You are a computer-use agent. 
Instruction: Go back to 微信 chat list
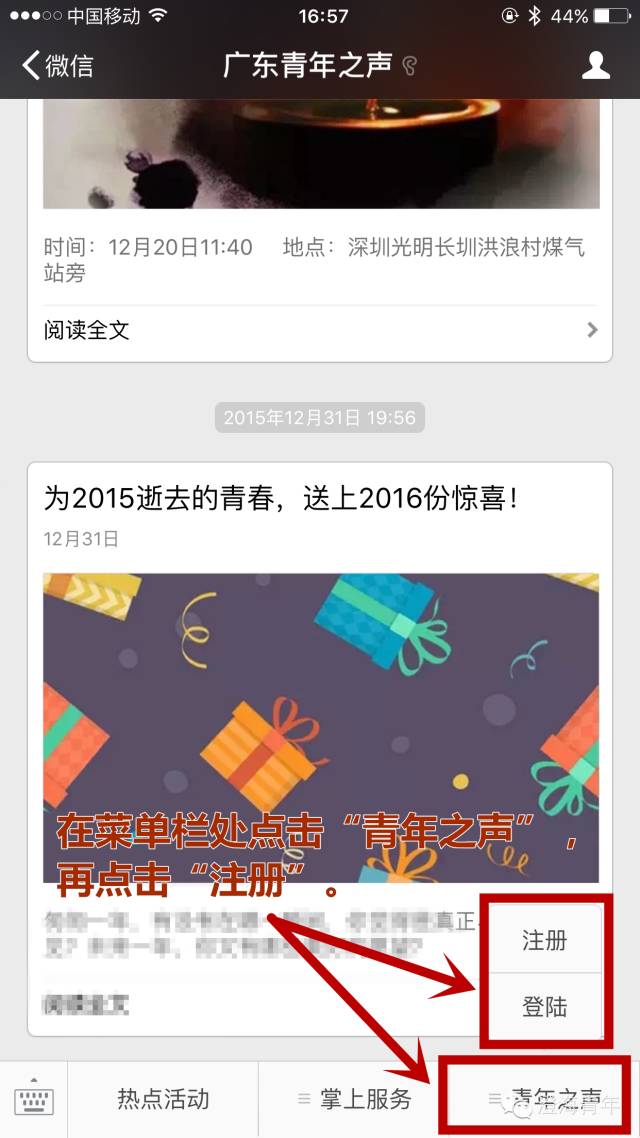(x=58, y=66)
